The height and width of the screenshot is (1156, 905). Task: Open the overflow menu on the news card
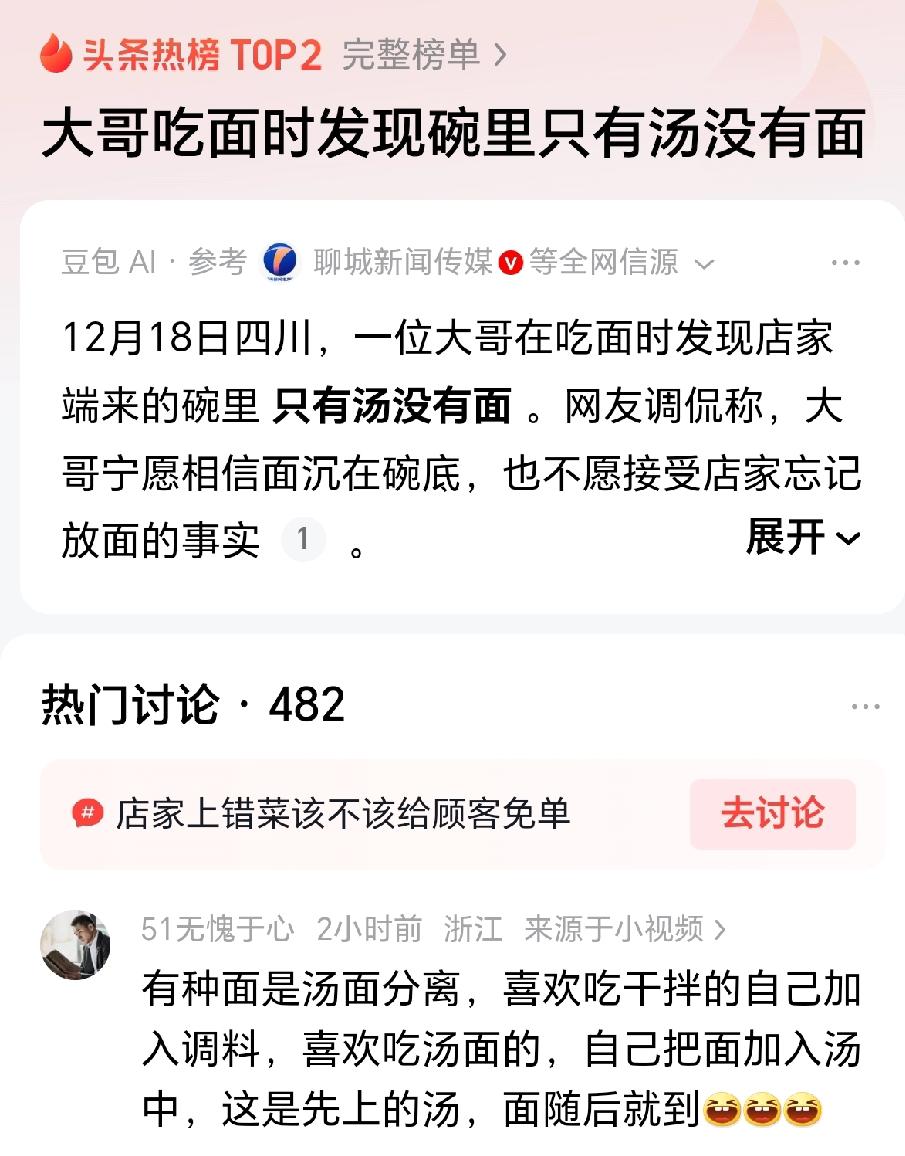pos(846,260)
